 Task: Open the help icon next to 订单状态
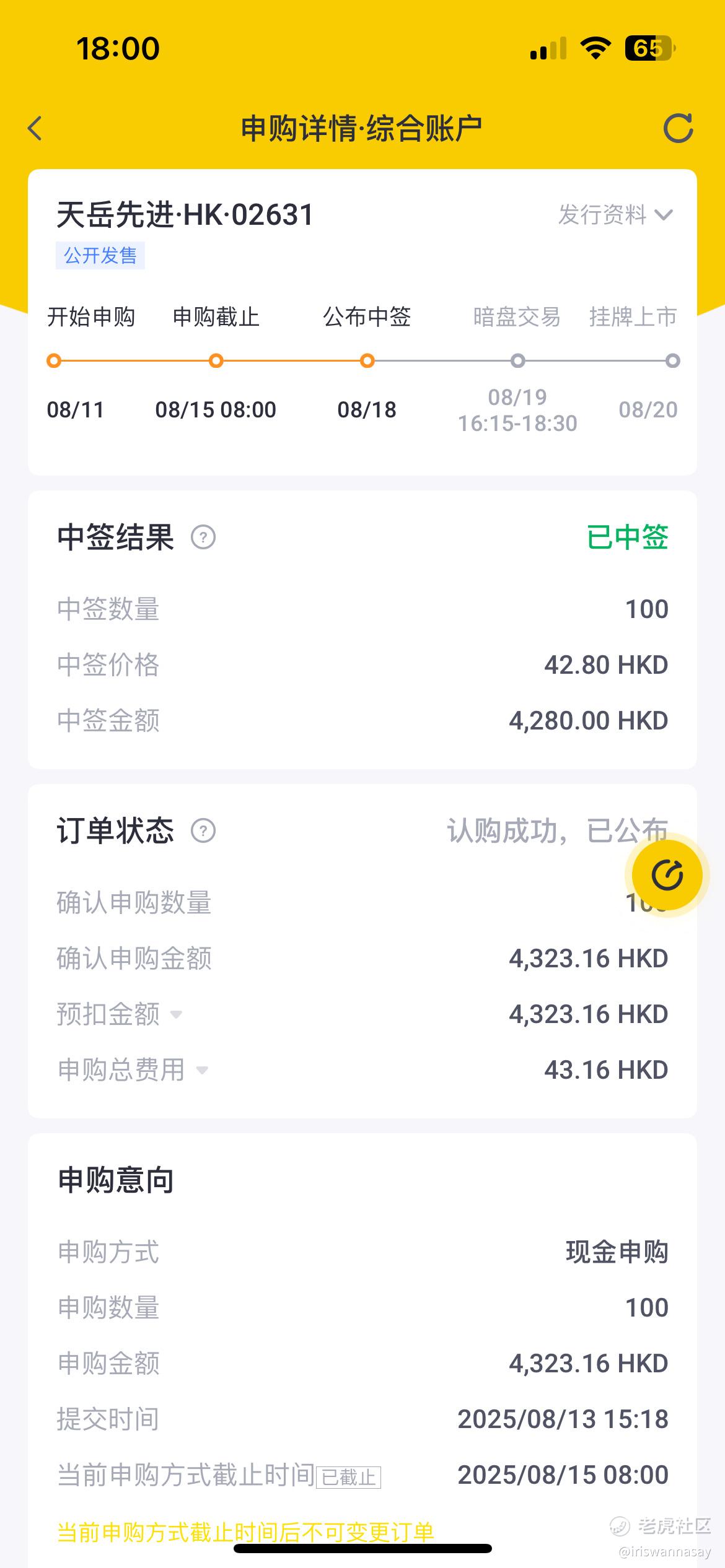(x=203, y=830)
